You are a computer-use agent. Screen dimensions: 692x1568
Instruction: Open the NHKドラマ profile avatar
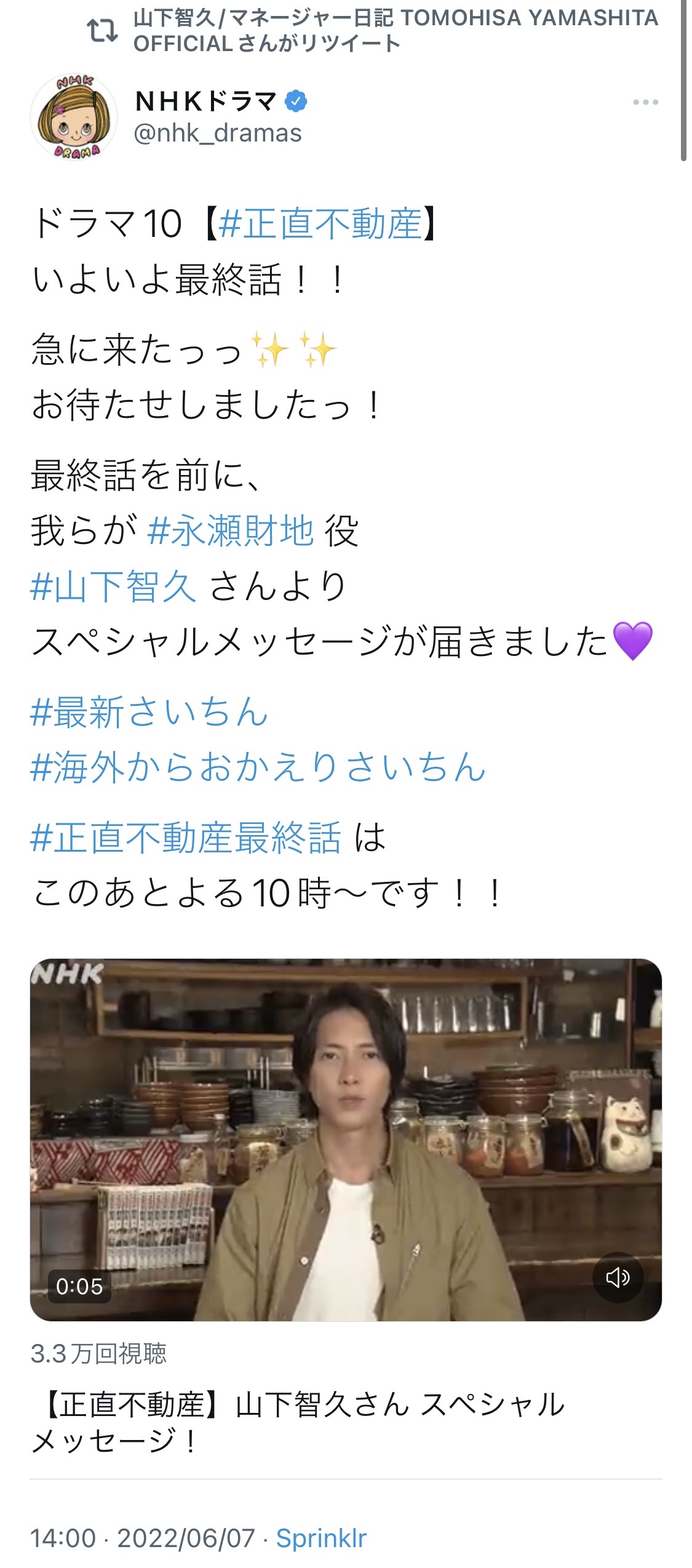pos(74,117)
